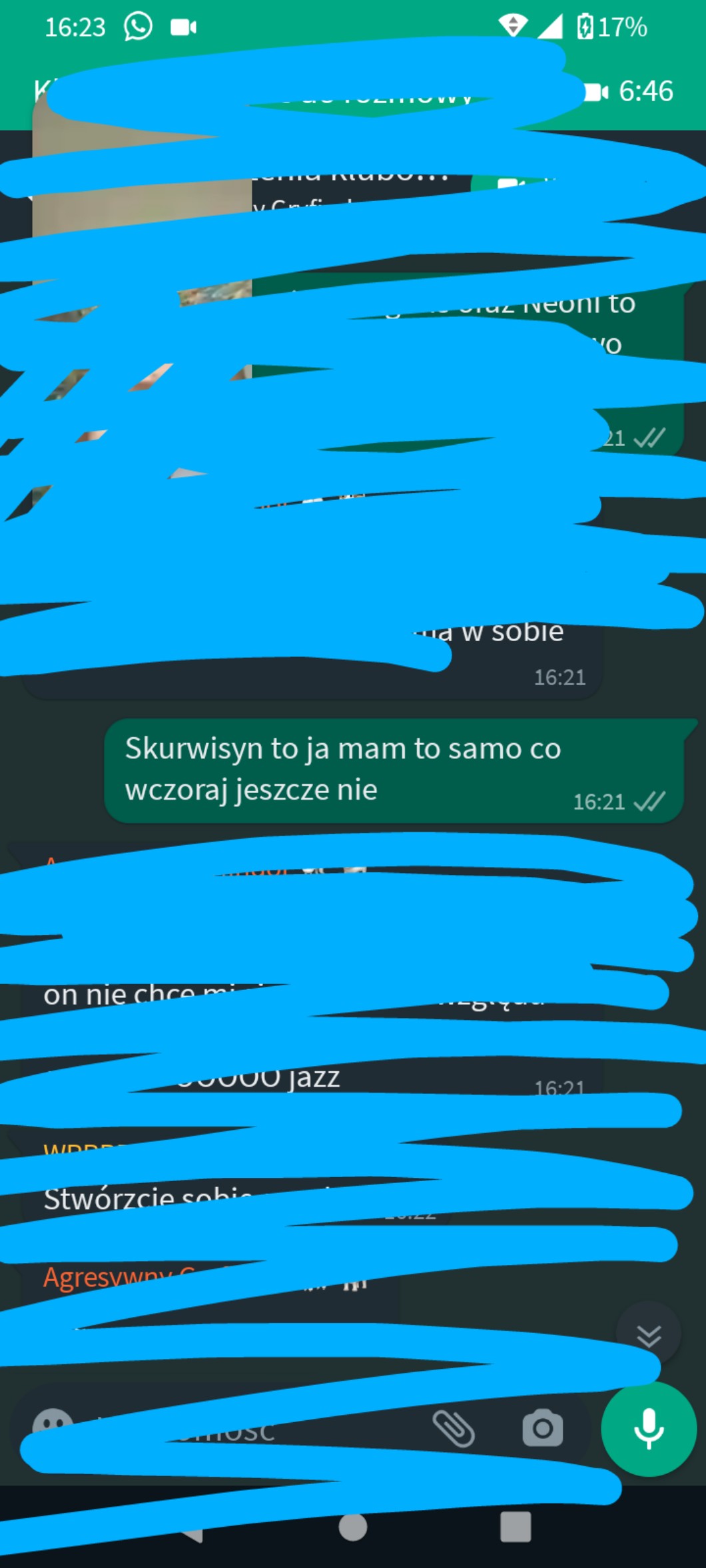Jump to latest messages with the double-chevron button
The height and width of the screenshot is (1568, 706).
pyautogui.click(x=649, y=1335)
